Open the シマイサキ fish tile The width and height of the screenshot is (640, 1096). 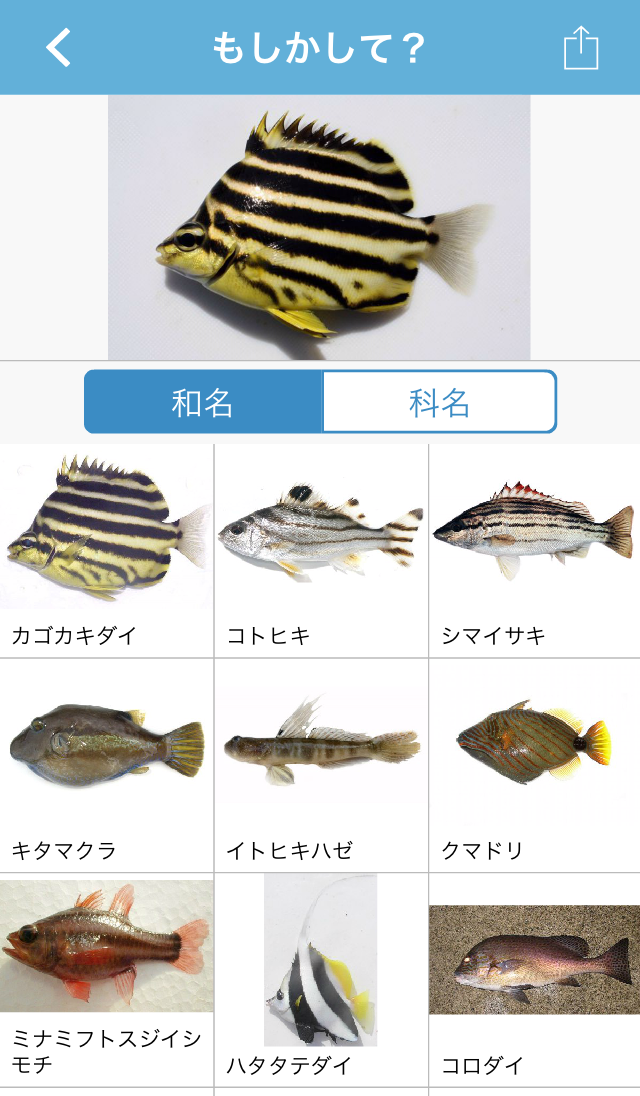click(x=535, y=551)
